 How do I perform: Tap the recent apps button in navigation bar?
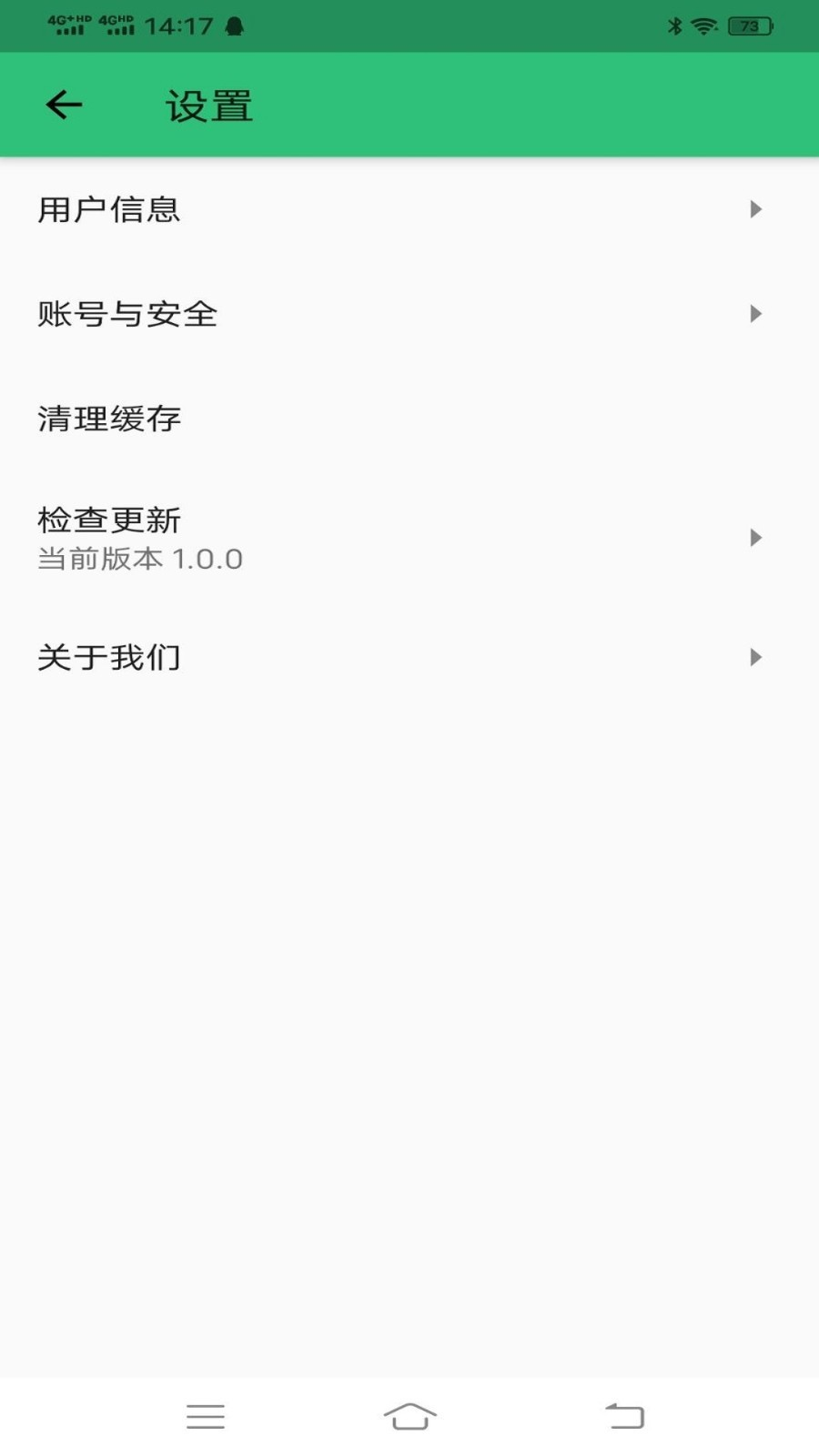click(205, 1417)
